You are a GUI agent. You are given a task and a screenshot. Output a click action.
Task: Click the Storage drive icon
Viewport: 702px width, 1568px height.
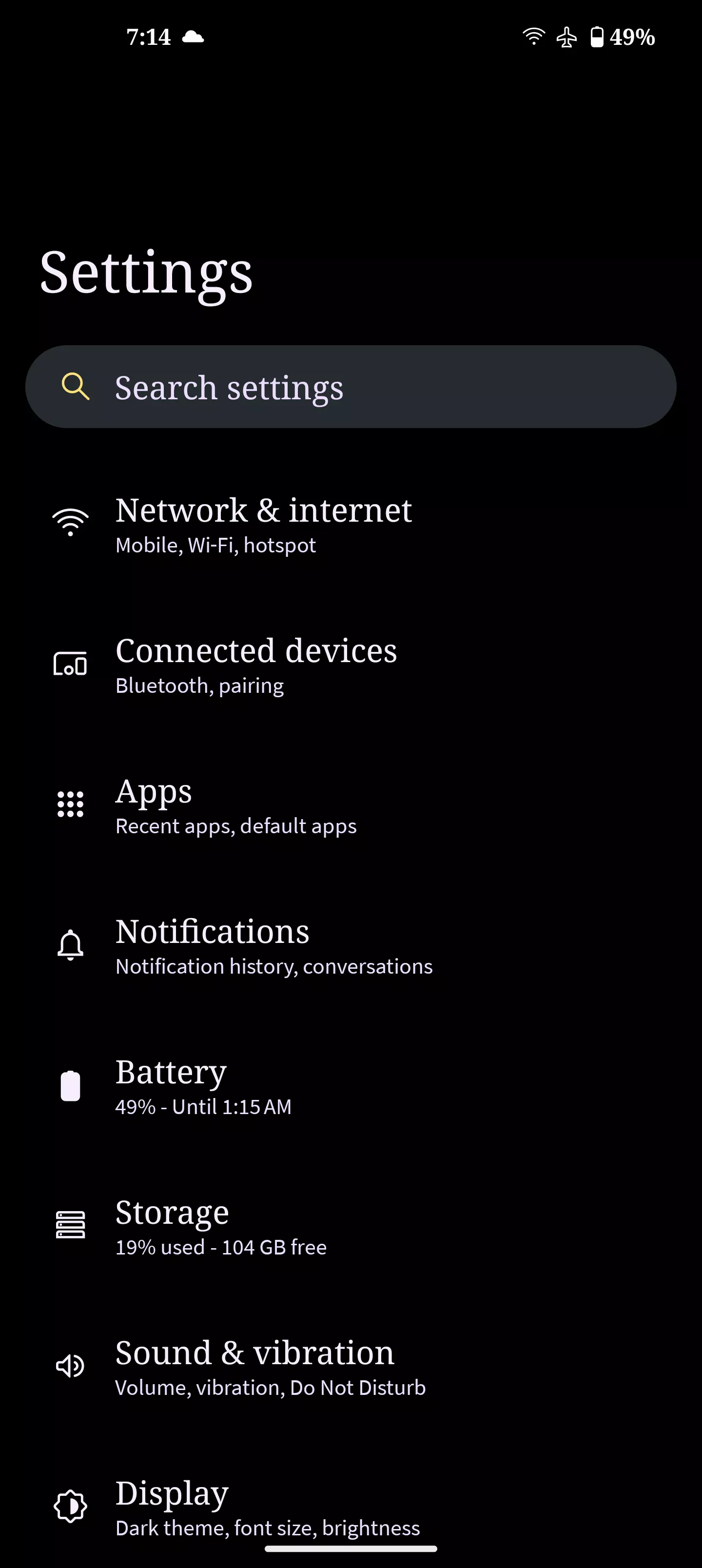[70, 1226]
